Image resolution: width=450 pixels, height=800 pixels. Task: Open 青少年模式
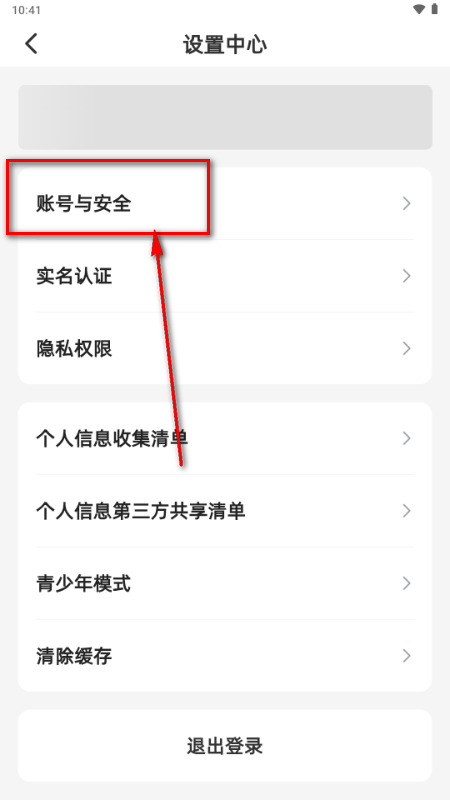pyautogui.click(x=225, y=583)
